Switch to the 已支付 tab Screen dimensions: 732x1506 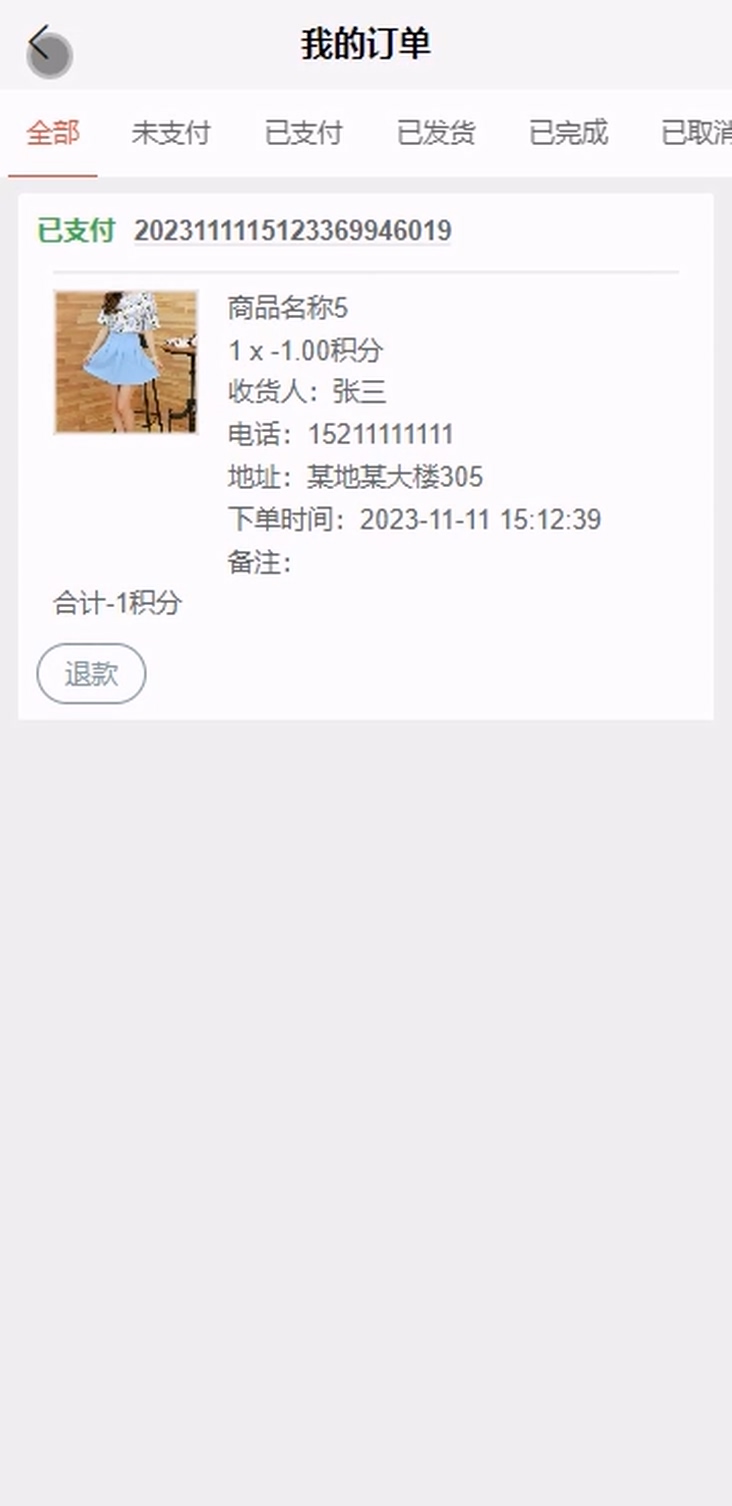click(303, 133)
